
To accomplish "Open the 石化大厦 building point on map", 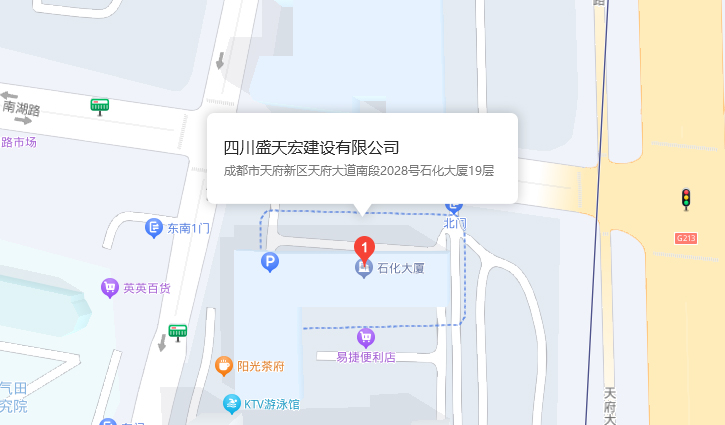I will [x=364, y=268].
